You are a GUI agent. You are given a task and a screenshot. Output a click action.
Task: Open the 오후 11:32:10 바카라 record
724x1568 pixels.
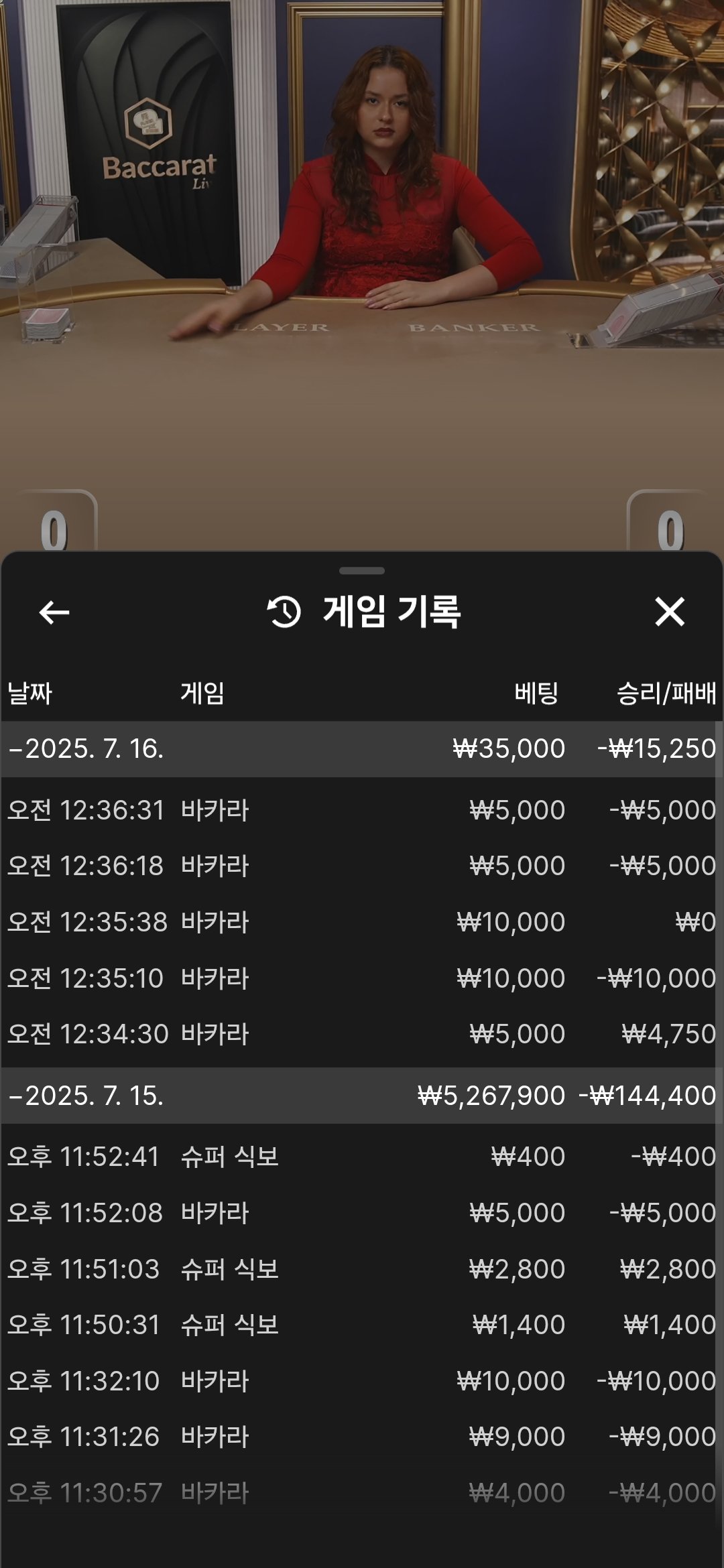pos(362,1381)
